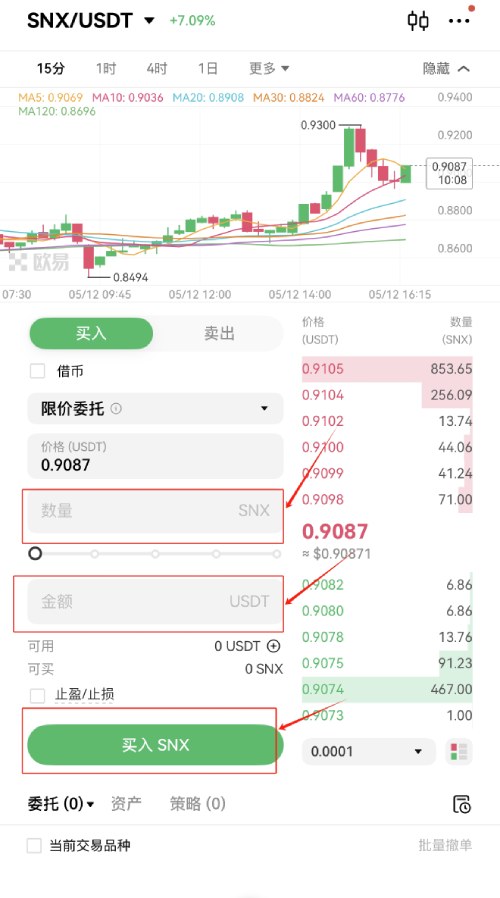Collapse the chart with 隐藏
Image resolution: width=500 pixels, height=898 pixels.
click(x=446, y=69)
